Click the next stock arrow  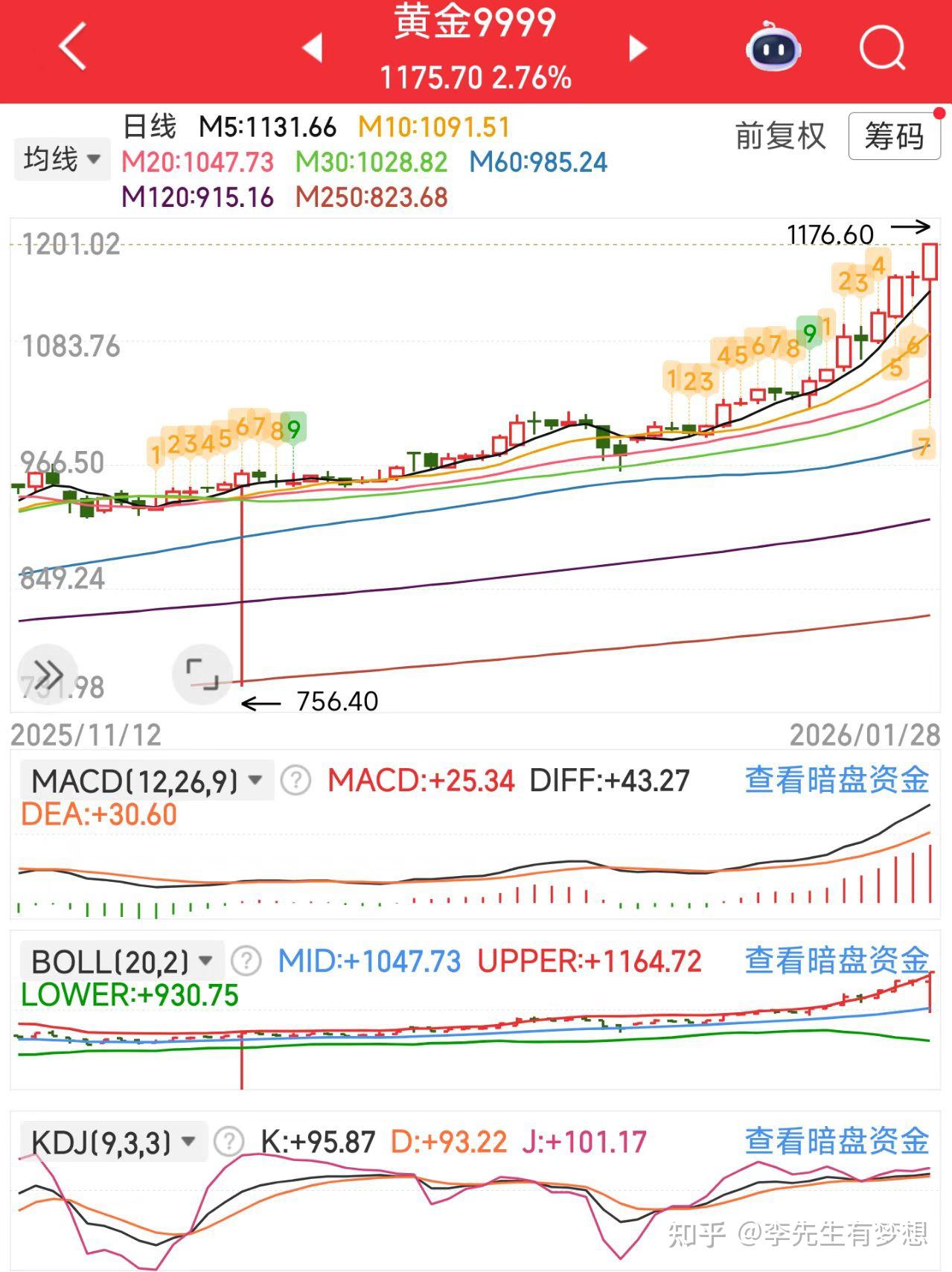636,47
